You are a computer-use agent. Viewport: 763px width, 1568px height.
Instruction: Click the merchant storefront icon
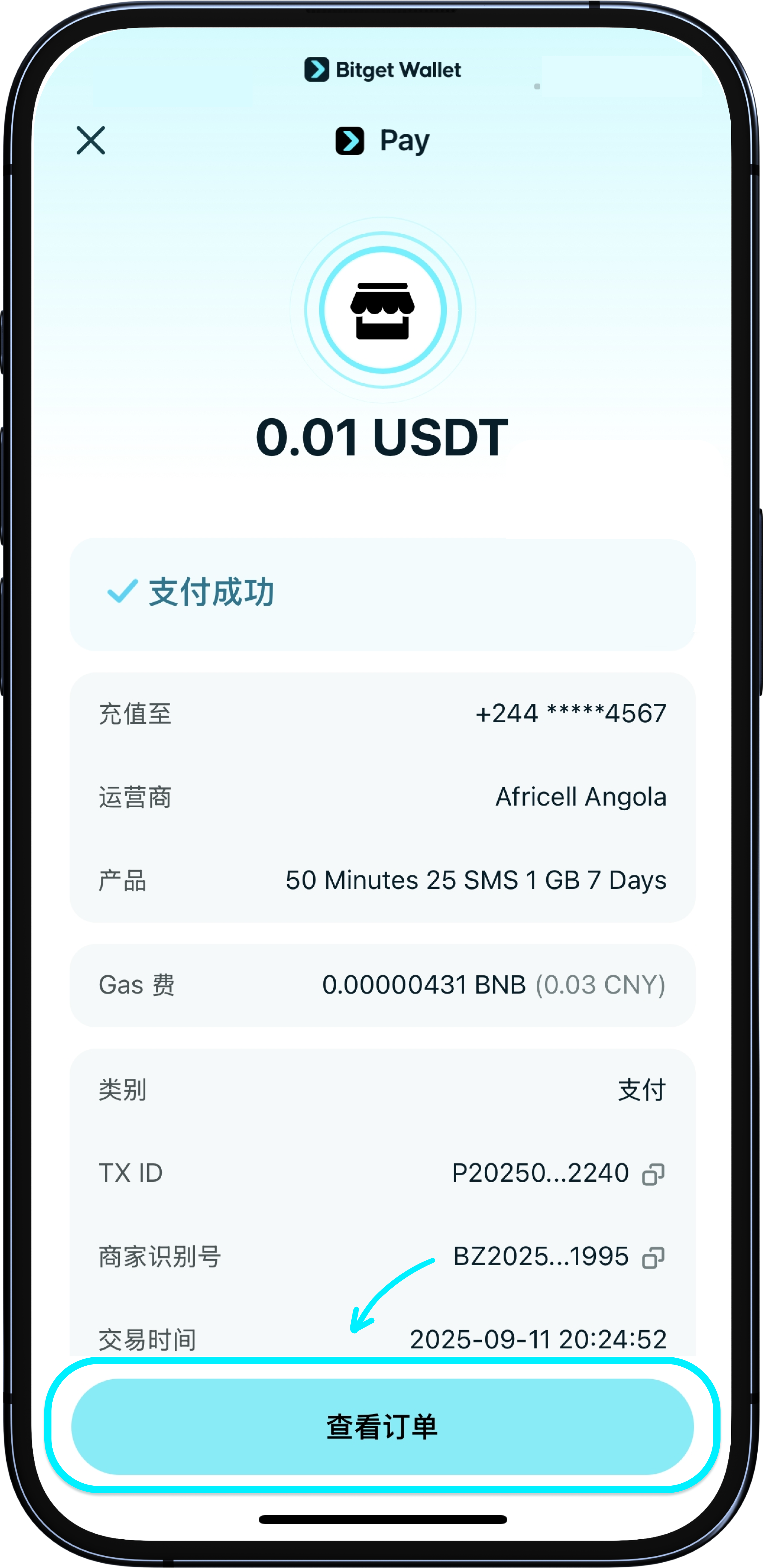[x=383, y=309]
